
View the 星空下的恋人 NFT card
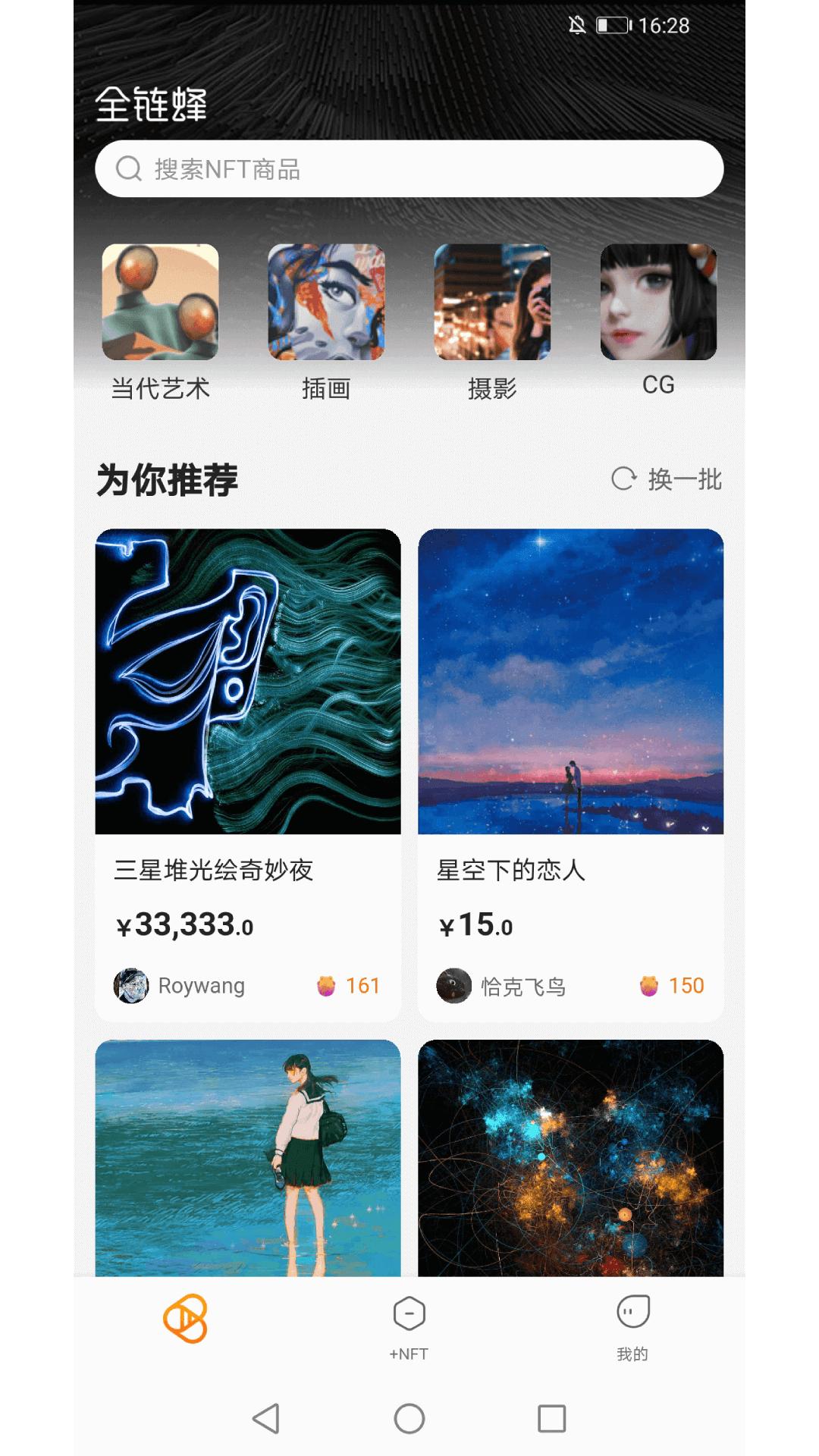[570, 682]
